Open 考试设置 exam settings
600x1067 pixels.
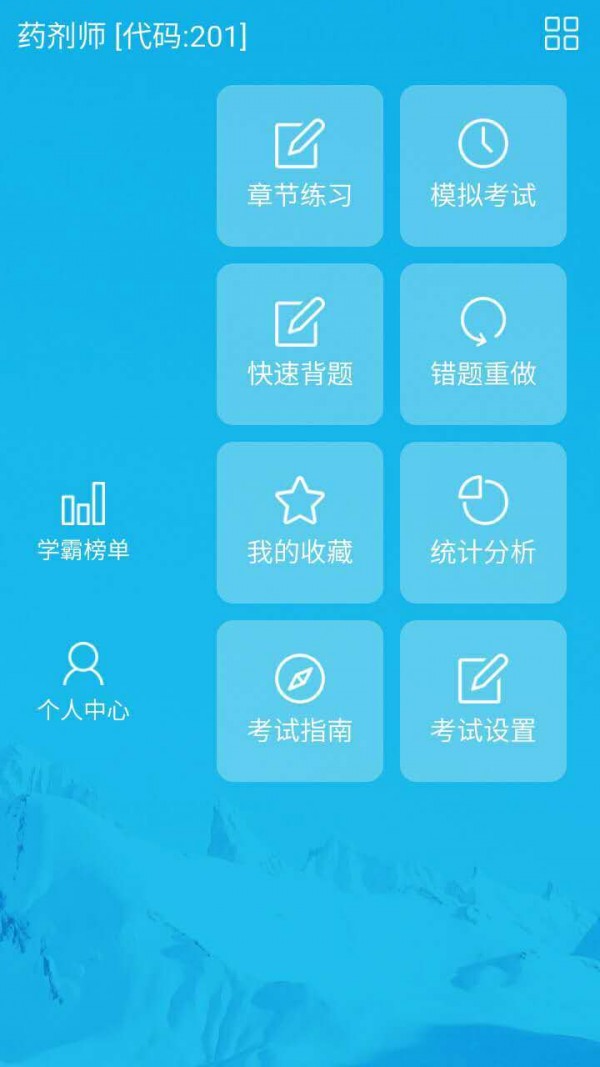483,700
